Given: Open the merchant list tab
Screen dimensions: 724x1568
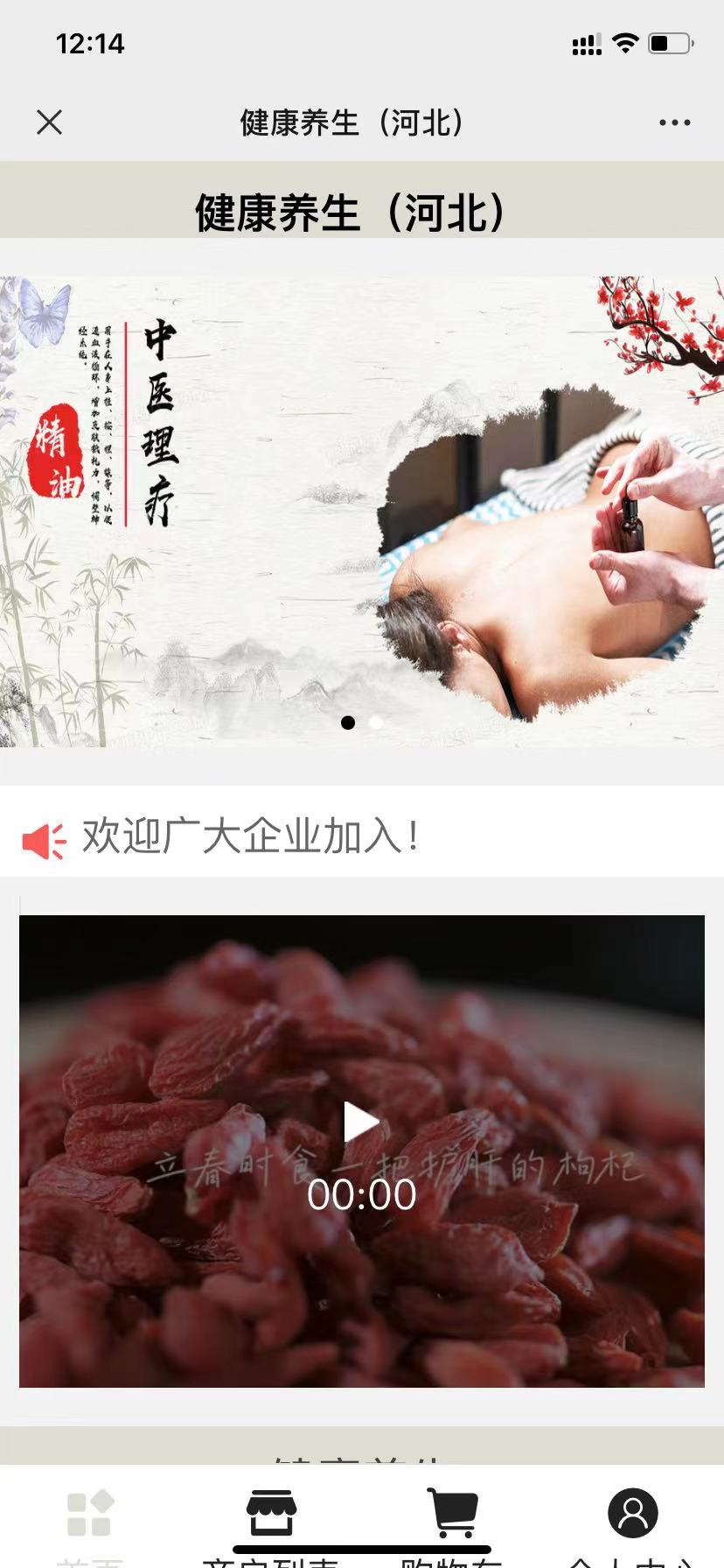Looking at the screenshot, I should coord(271,1521).
